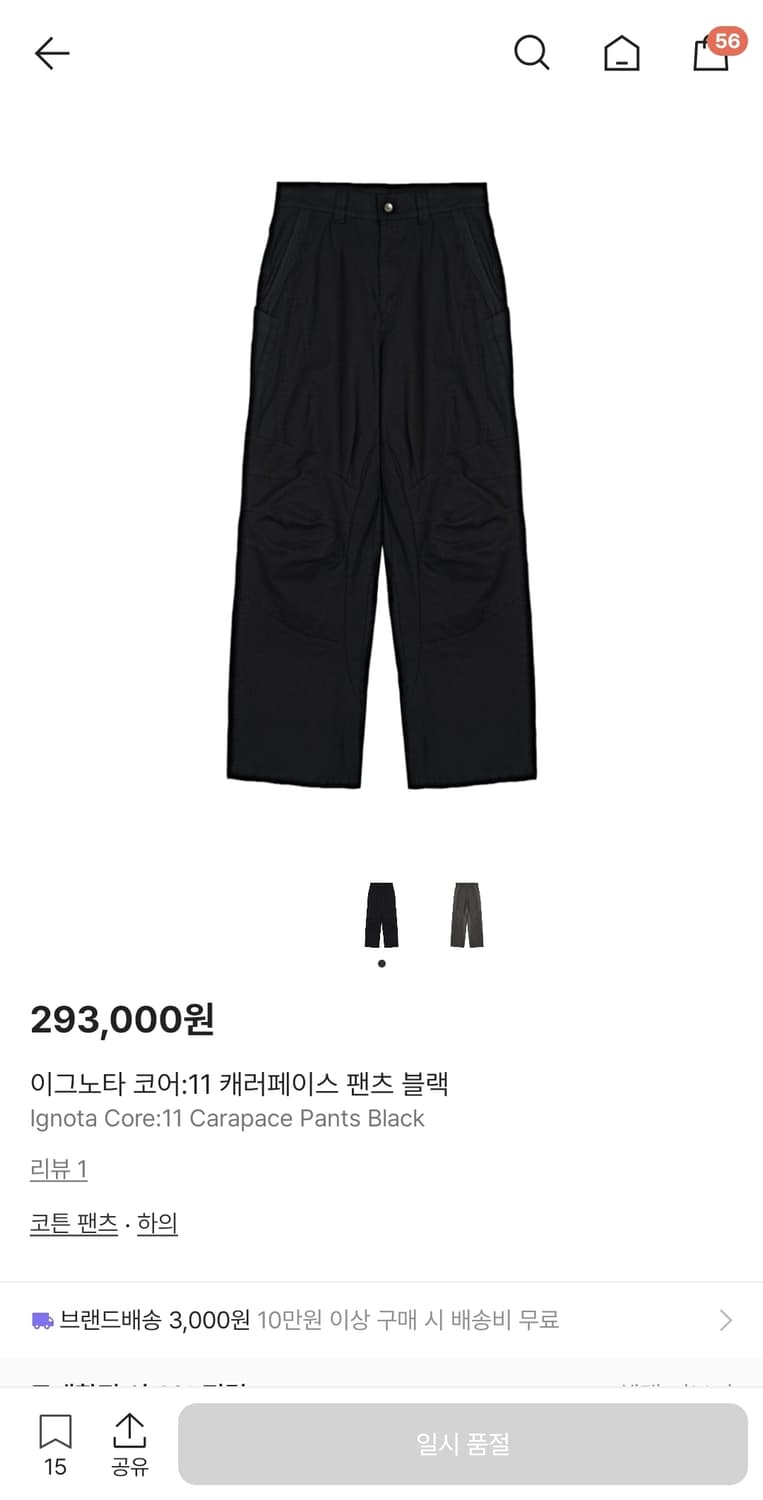Image resolution: width=763 pixels, height=1500 pixels.
Task: Go to home via the house icon
Action: 622,53
